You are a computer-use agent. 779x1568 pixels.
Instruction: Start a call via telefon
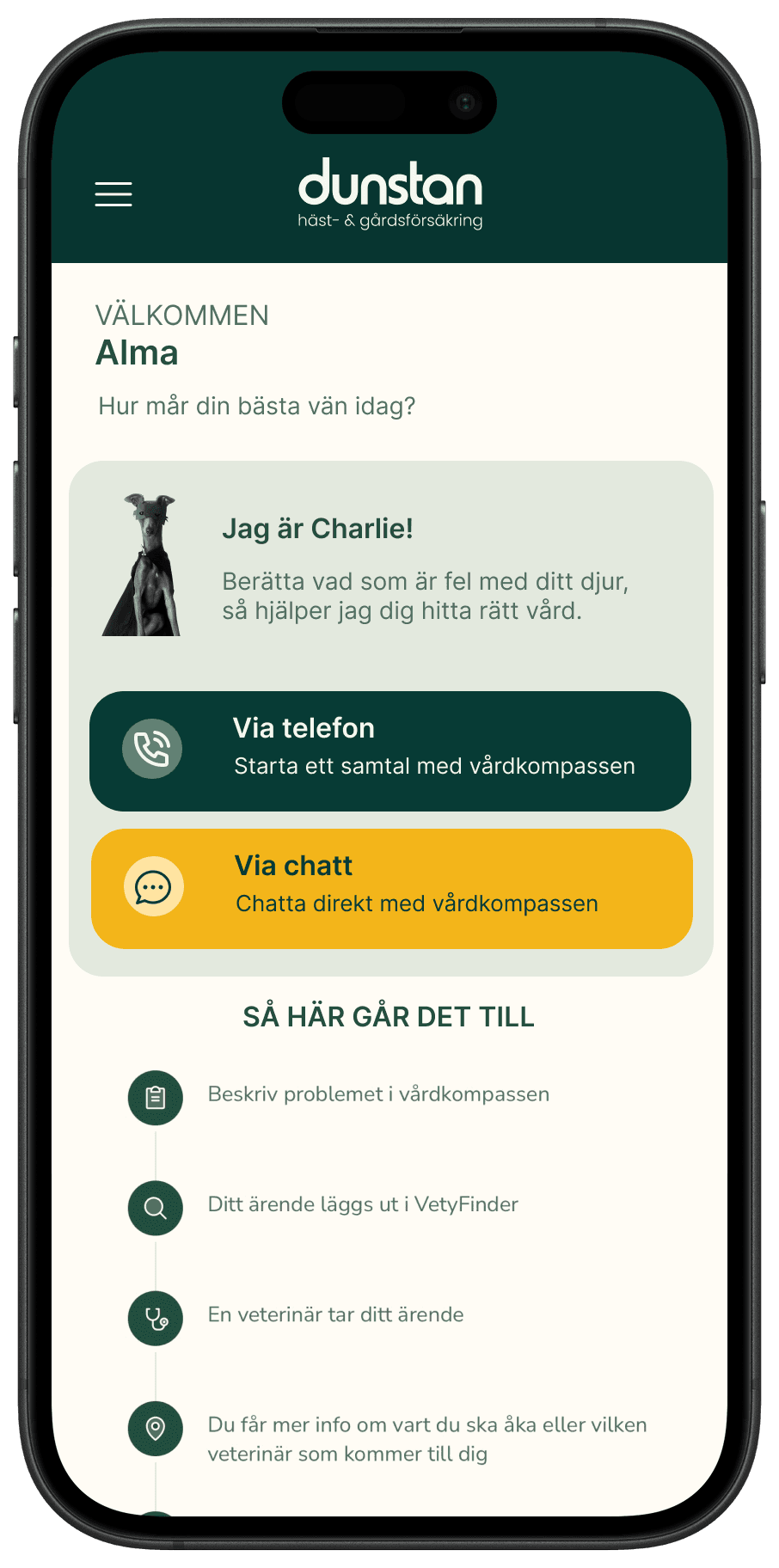point(390,750)
